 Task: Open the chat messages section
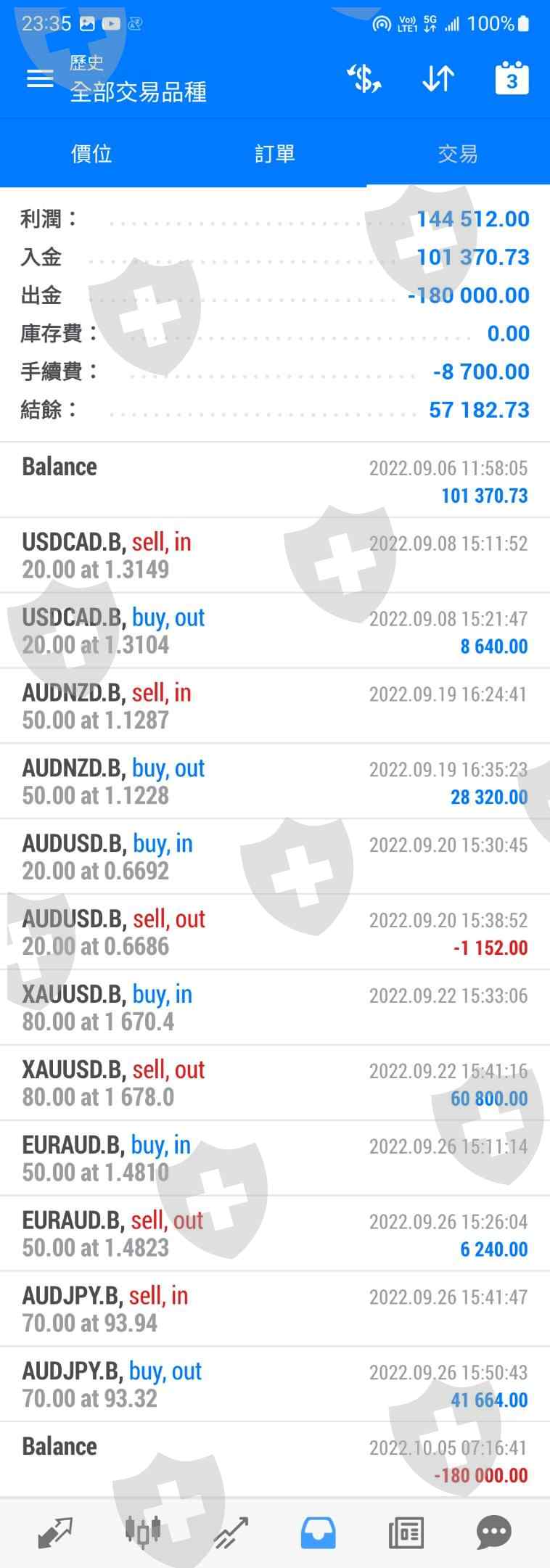(x=494, y=1532)
